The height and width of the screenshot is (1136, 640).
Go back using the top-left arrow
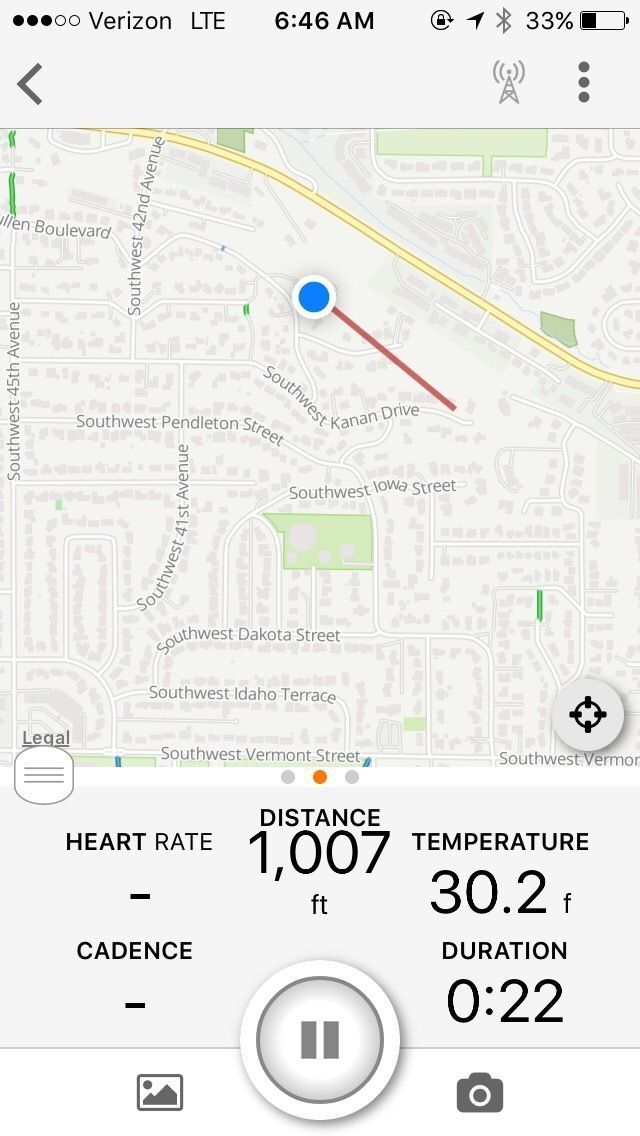pos(30,83)
